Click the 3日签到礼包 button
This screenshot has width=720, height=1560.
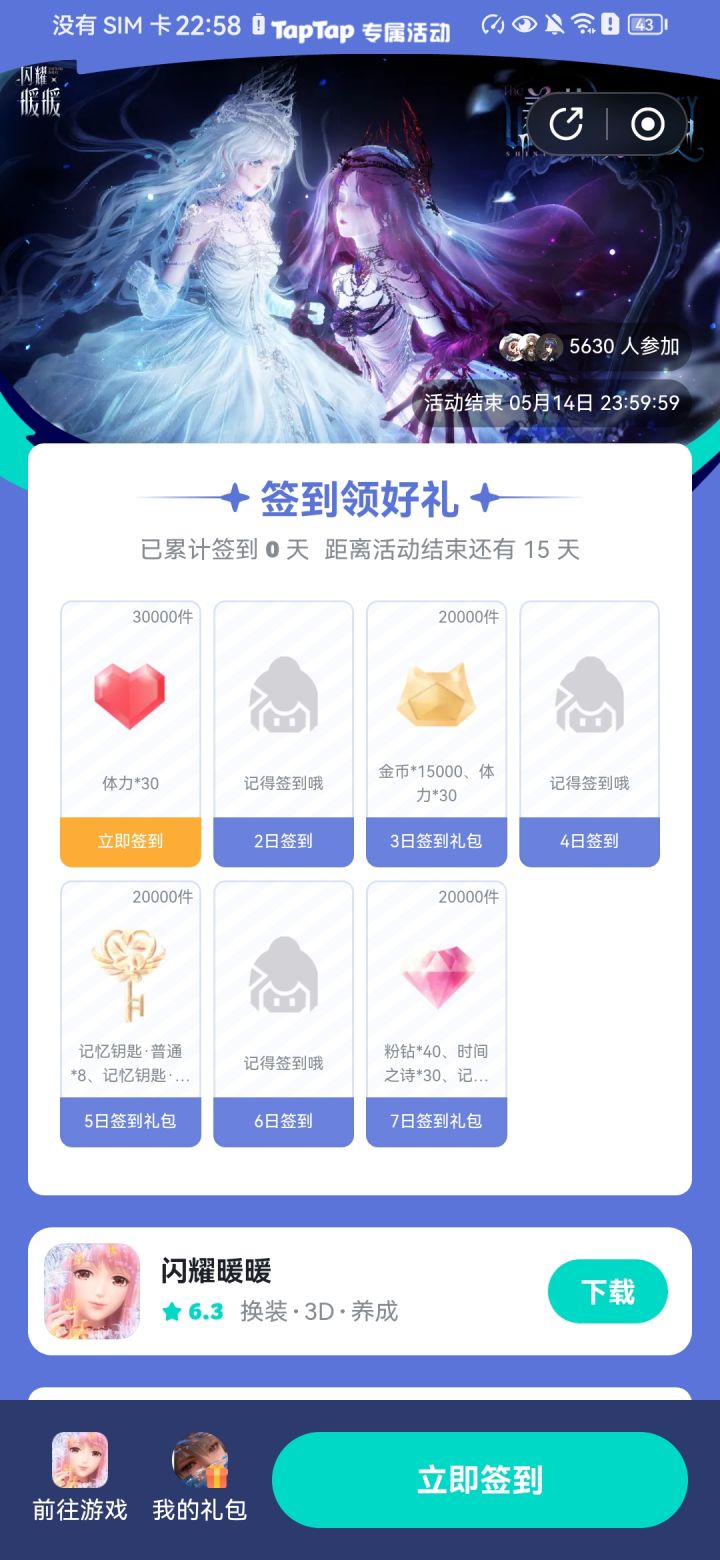pos(436,841)
